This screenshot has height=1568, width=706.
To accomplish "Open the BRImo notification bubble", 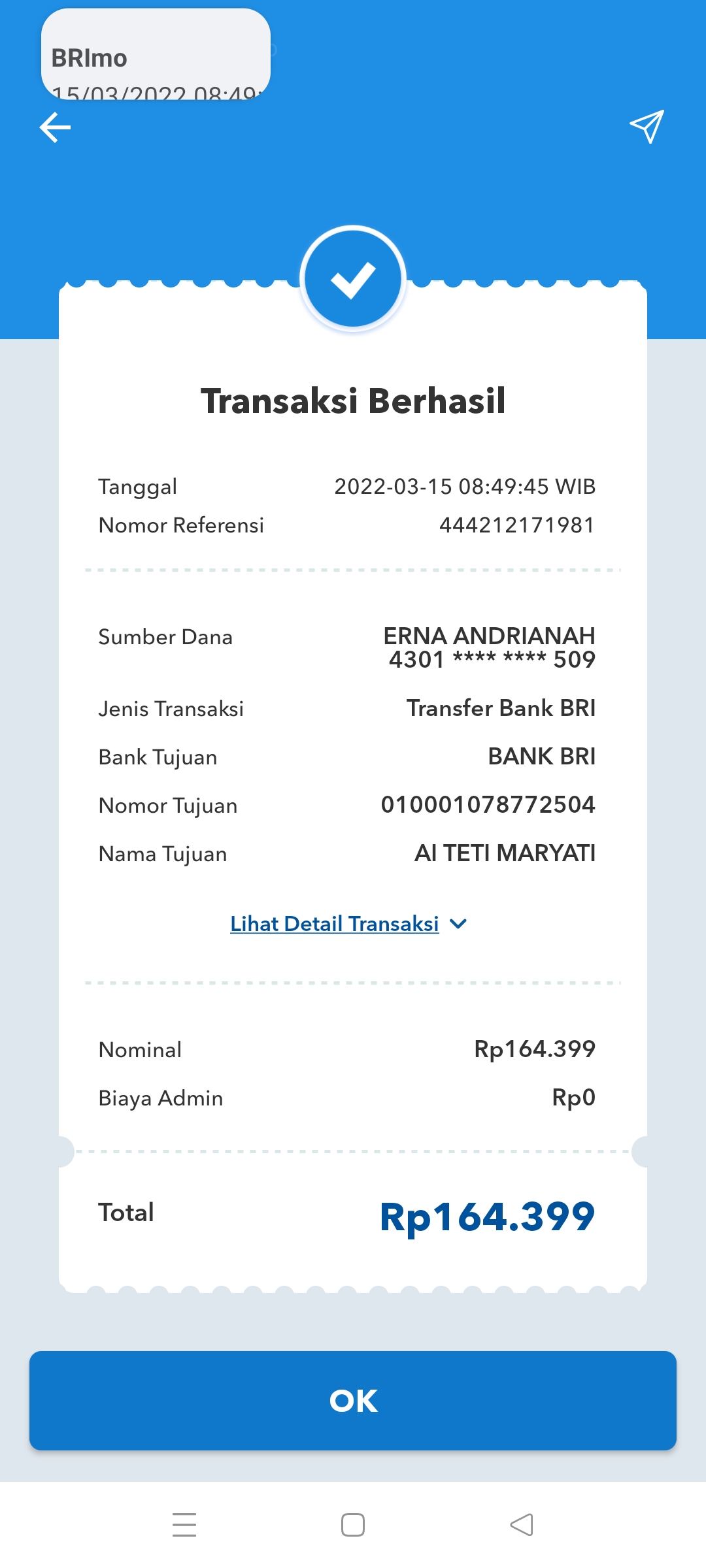I will pyautogui.click(x=156, y=54).
